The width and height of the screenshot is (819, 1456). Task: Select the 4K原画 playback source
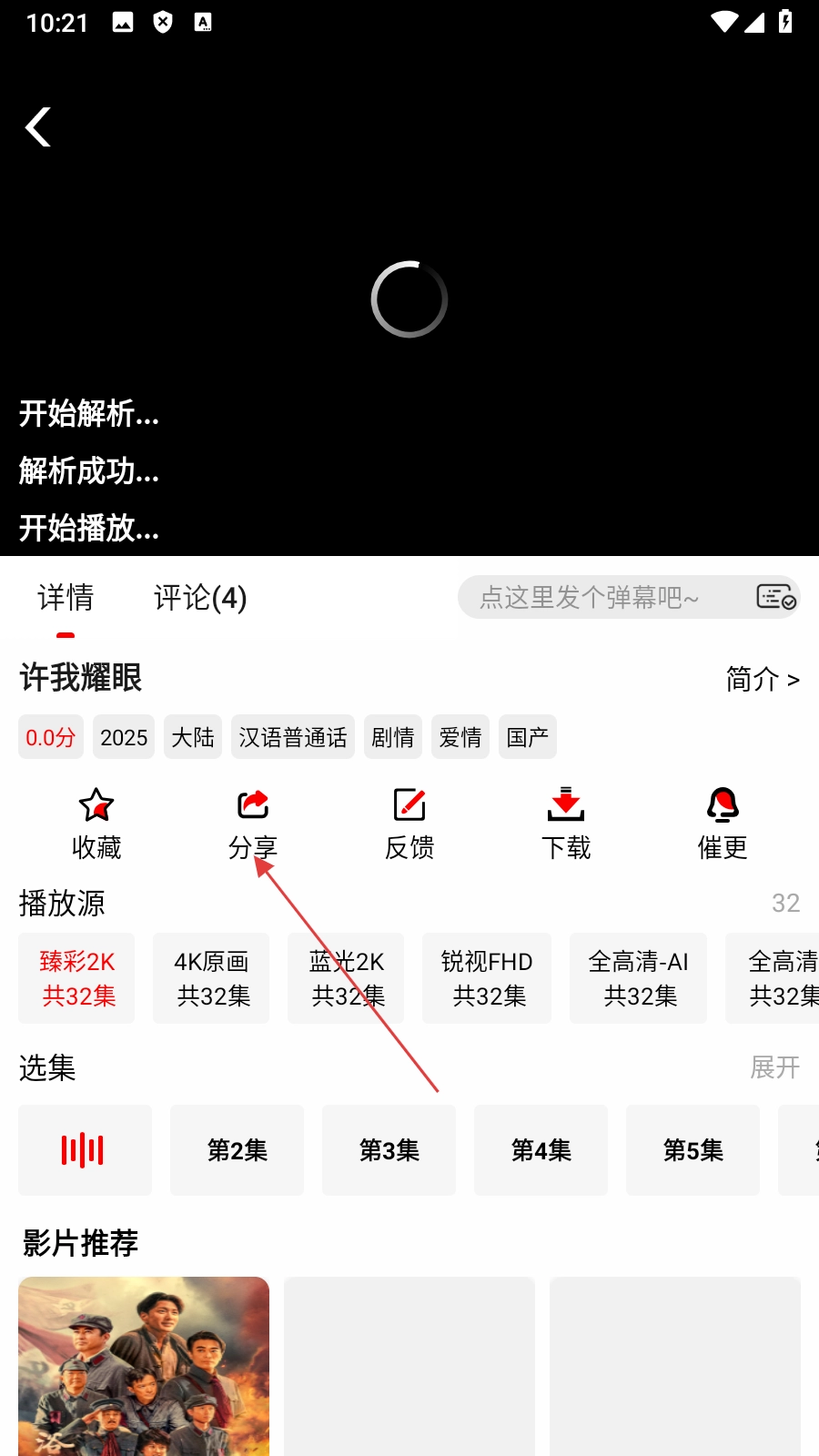211,978
